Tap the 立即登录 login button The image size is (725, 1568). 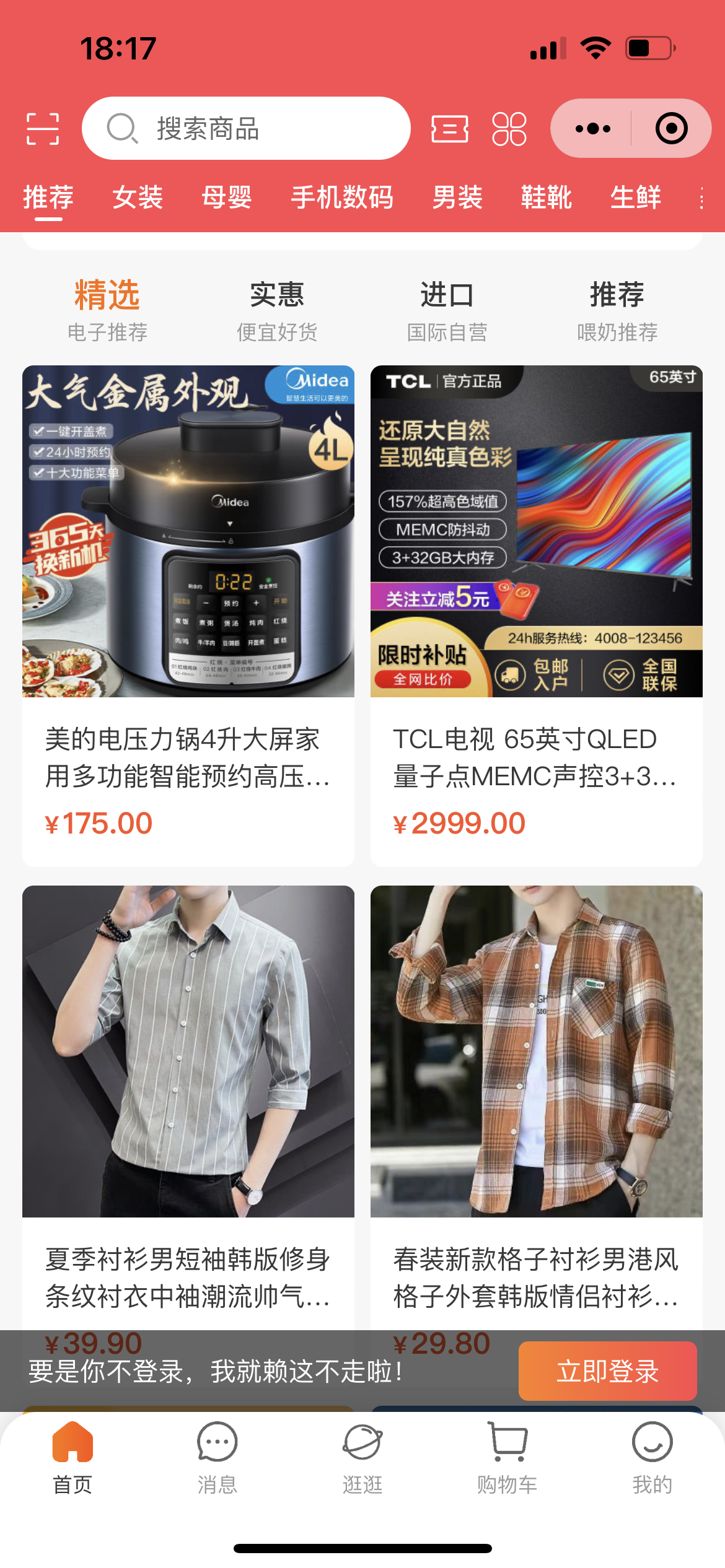[607, 1371]
